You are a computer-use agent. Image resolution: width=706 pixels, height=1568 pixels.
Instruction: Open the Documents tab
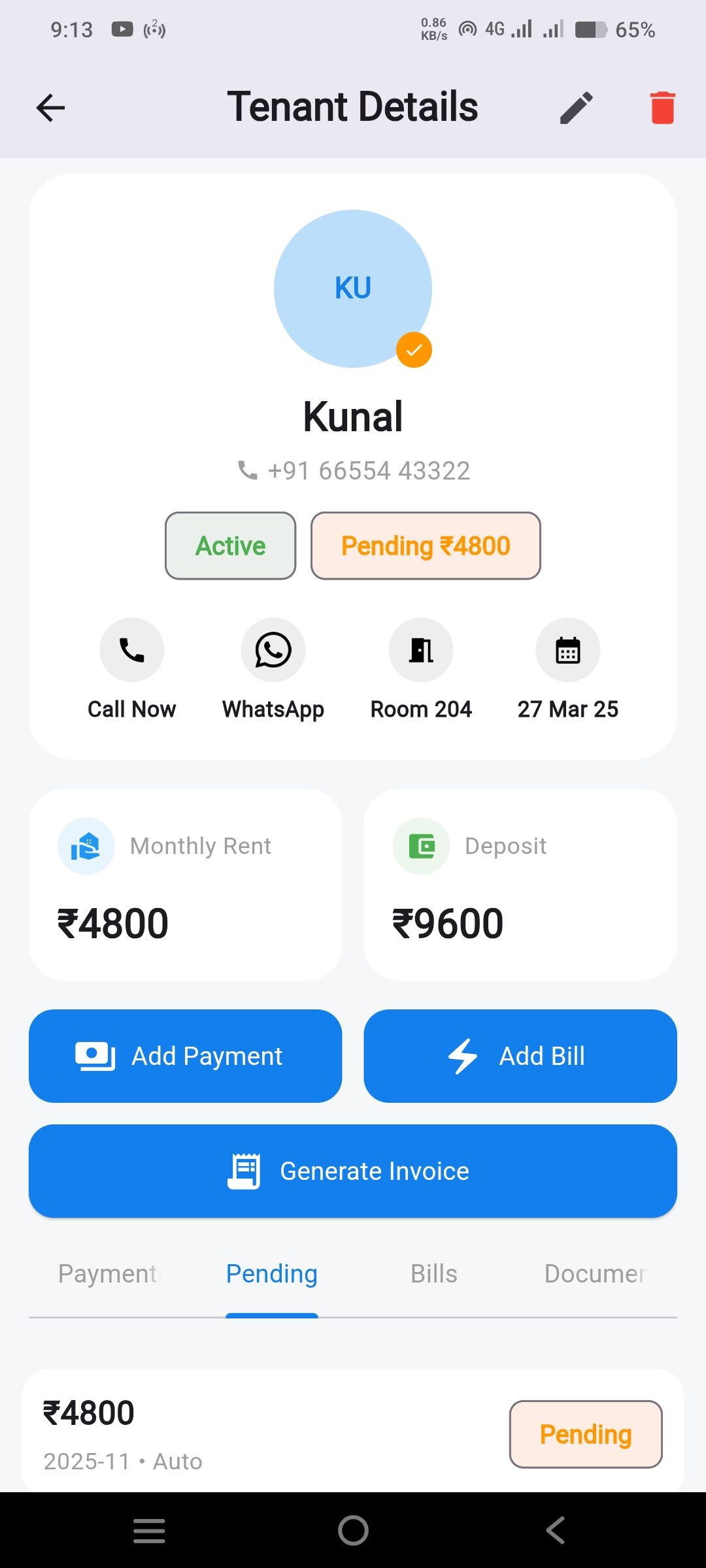595,1274
